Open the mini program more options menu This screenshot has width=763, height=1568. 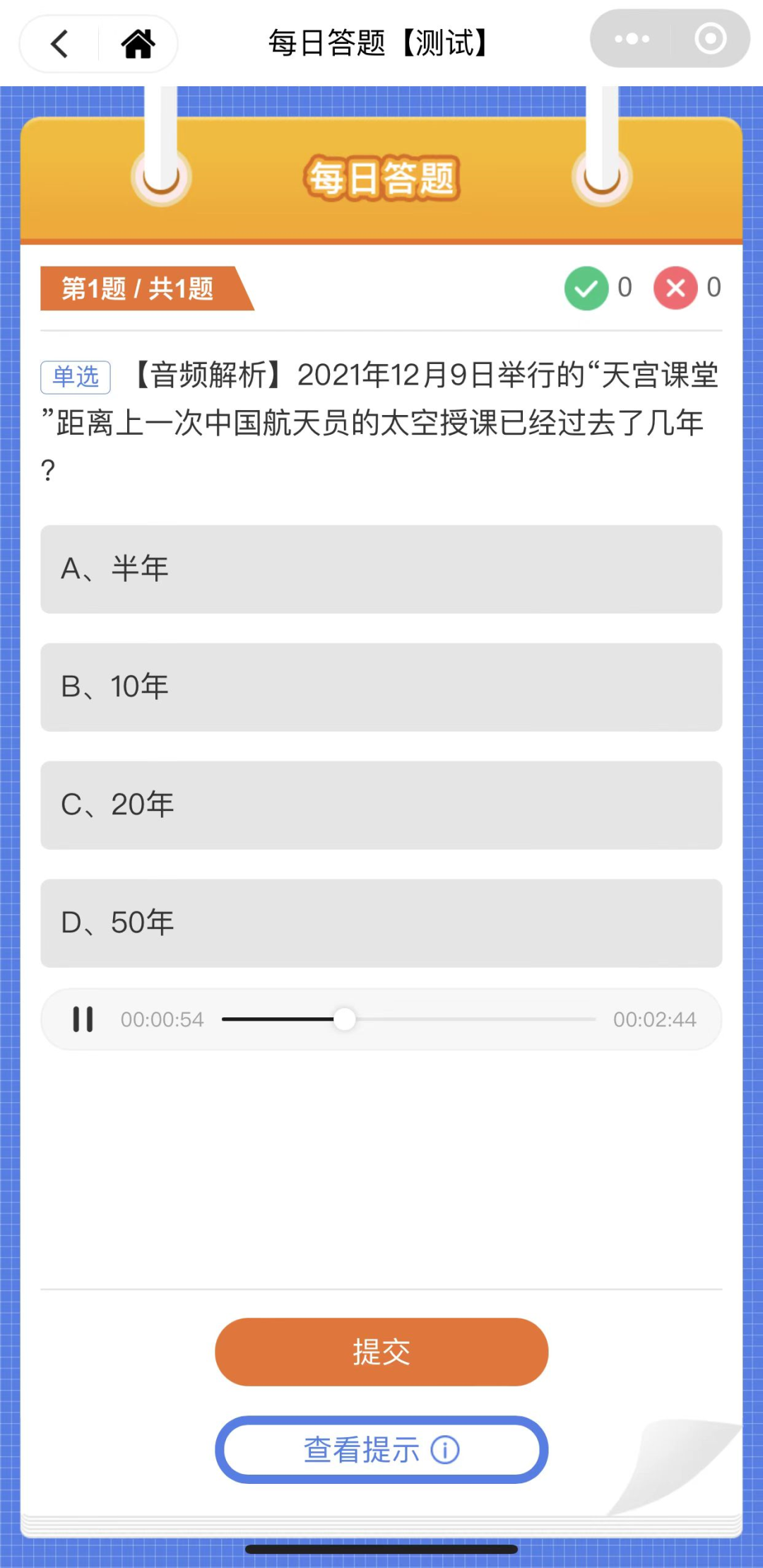point(632,39)
